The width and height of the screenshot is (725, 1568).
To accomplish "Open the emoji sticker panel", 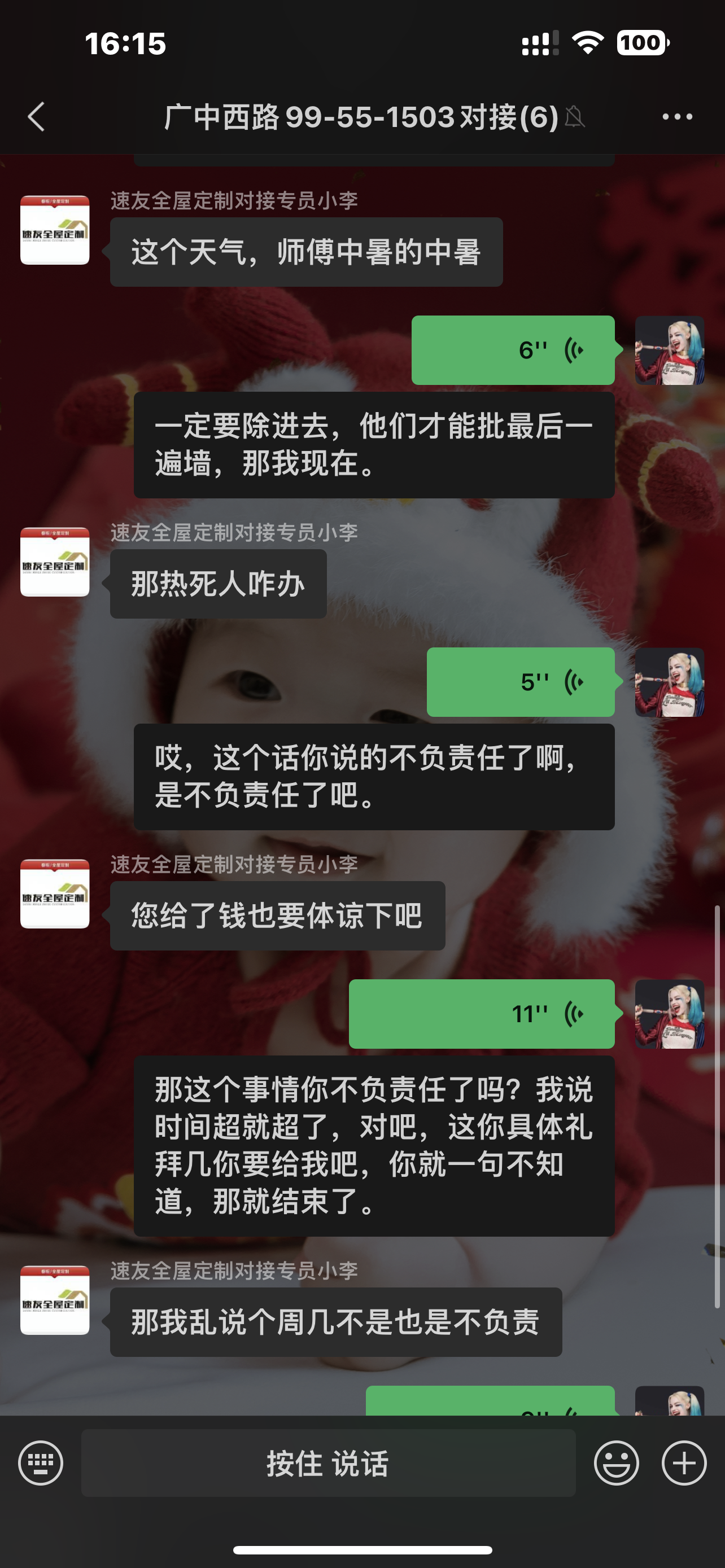I will tap(616, 1462).
